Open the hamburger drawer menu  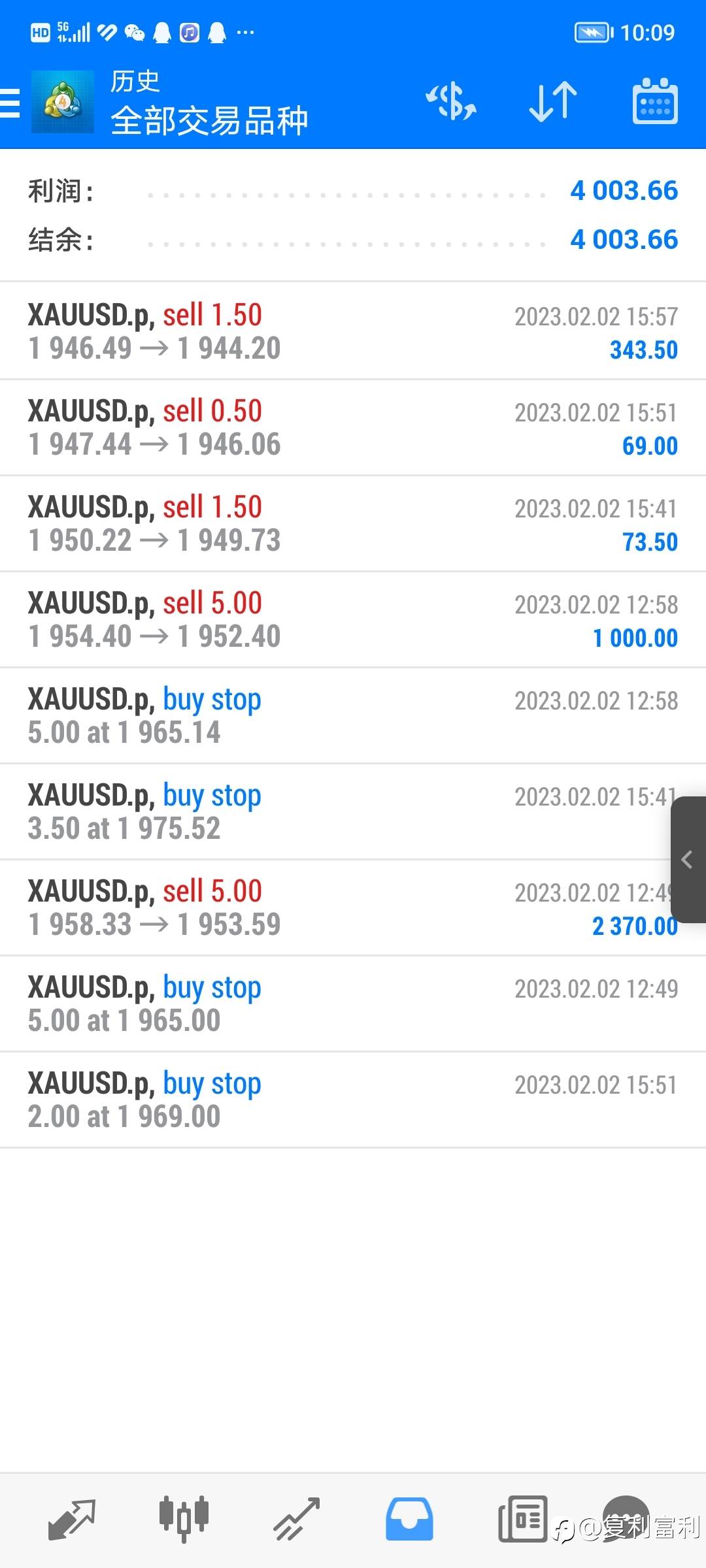10,103
